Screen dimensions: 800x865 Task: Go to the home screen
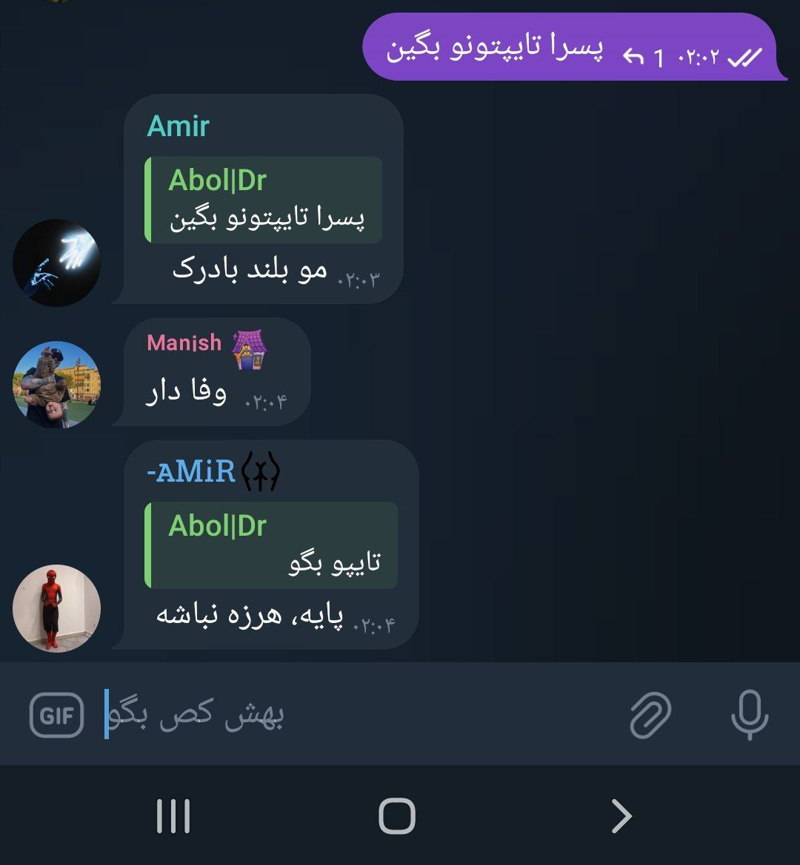[397, 816]
